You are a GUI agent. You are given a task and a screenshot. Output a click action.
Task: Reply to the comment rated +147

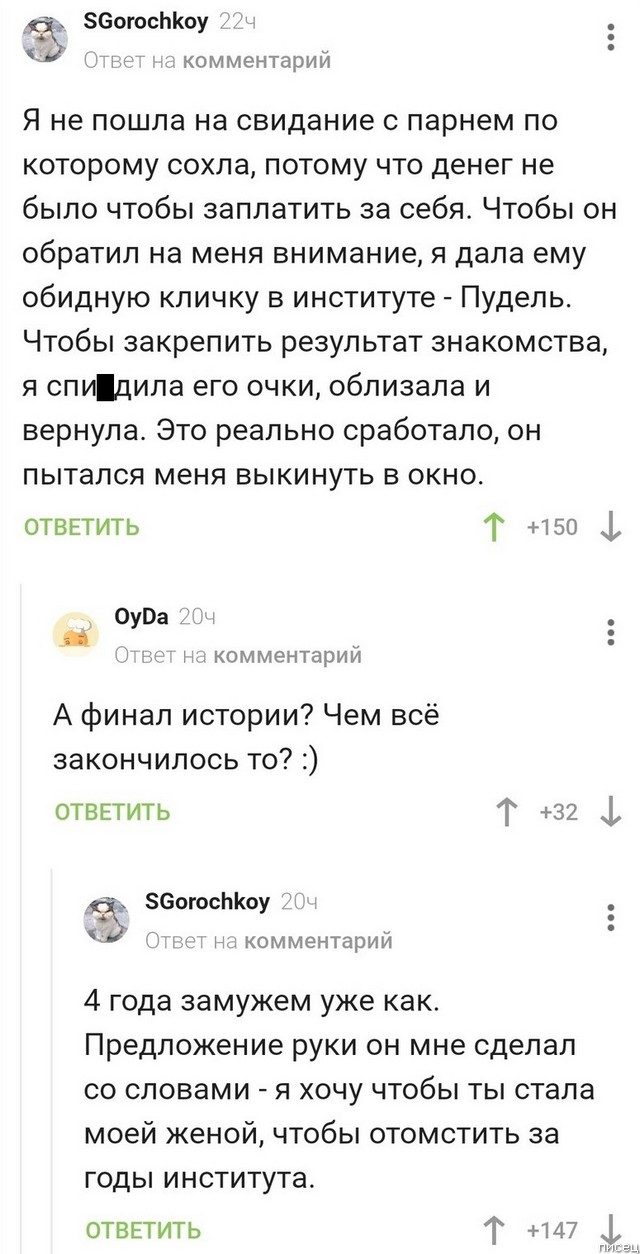(143, 1230)
